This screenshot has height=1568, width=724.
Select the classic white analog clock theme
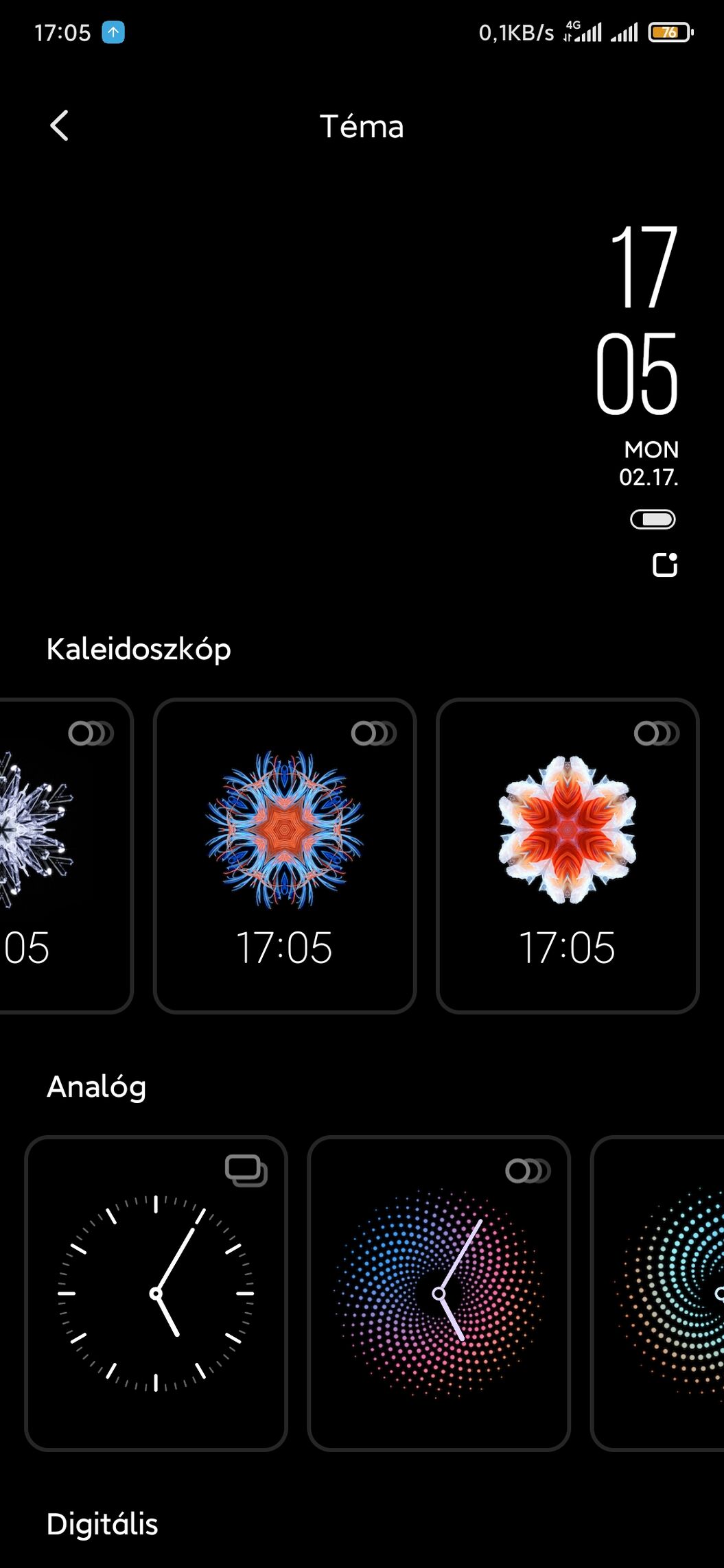[x=156, y=1293]
